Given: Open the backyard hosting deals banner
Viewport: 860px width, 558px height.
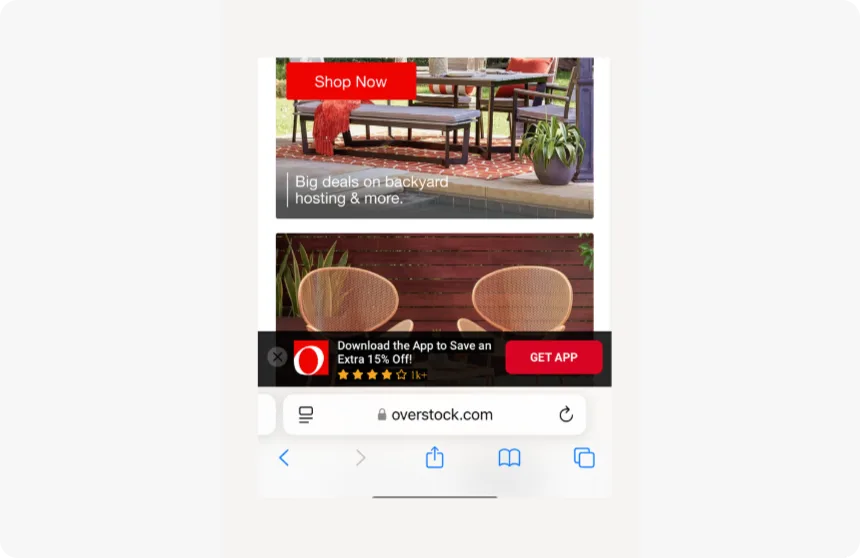Looking at the screenshot, I should [434, 160].
